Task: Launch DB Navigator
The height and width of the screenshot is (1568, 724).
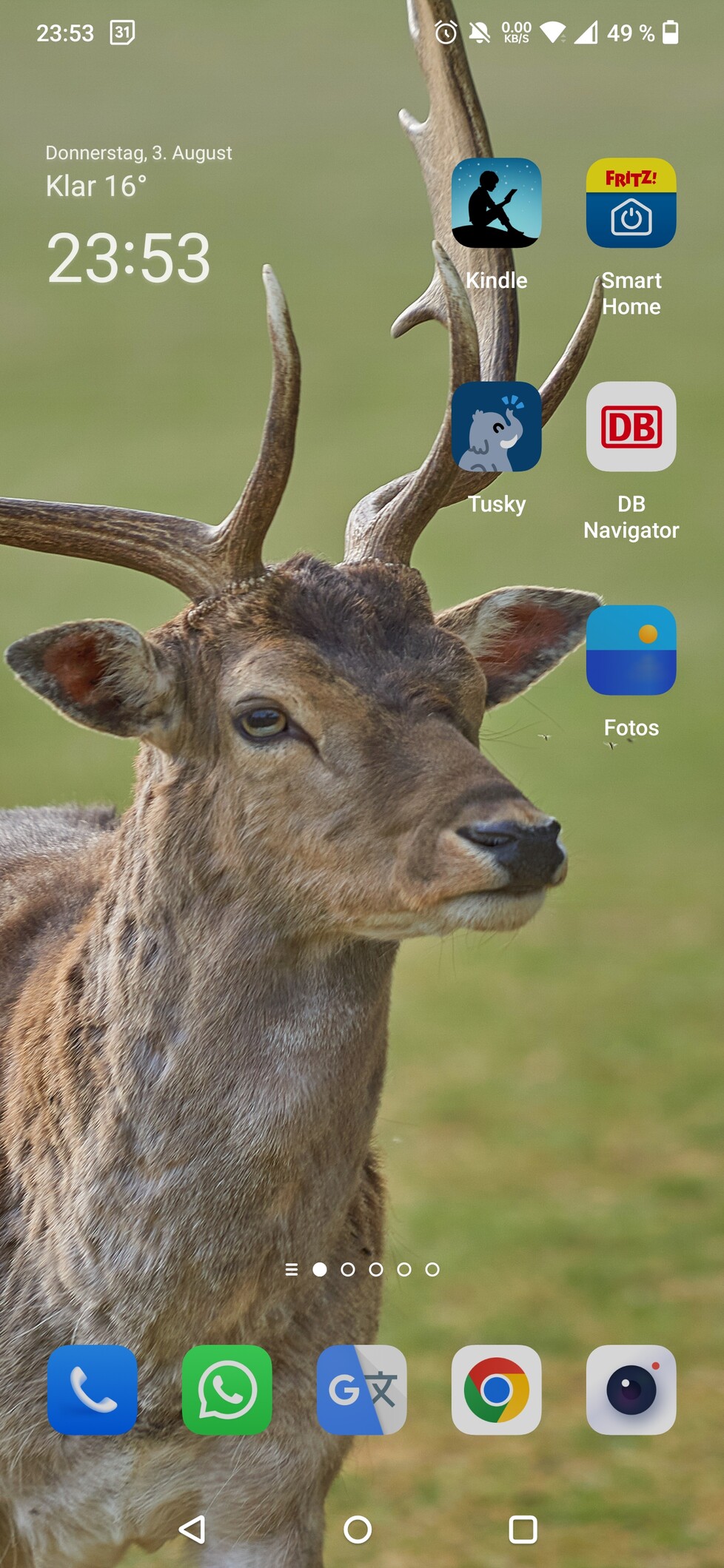Action: pos(631,427)
